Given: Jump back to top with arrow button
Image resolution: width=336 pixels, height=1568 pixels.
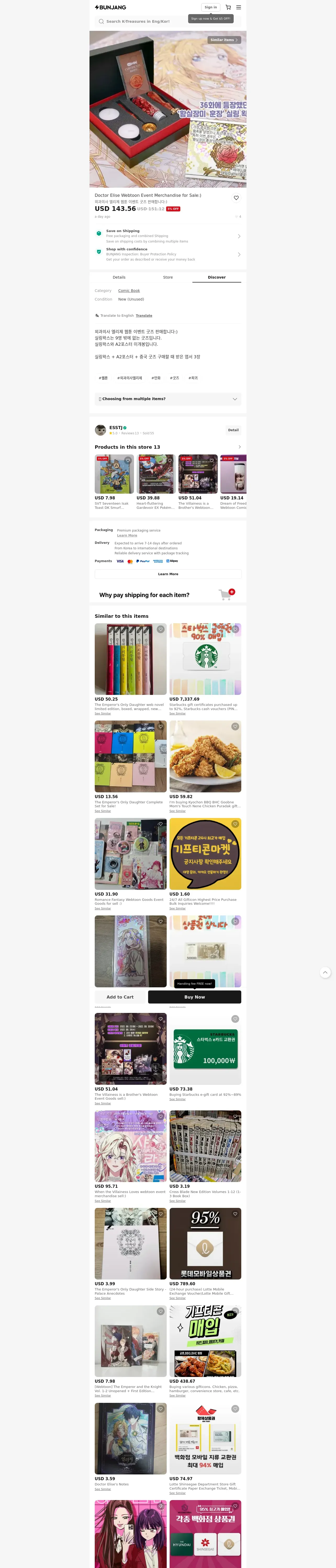Looking at the screenshot, I should 326,972.
